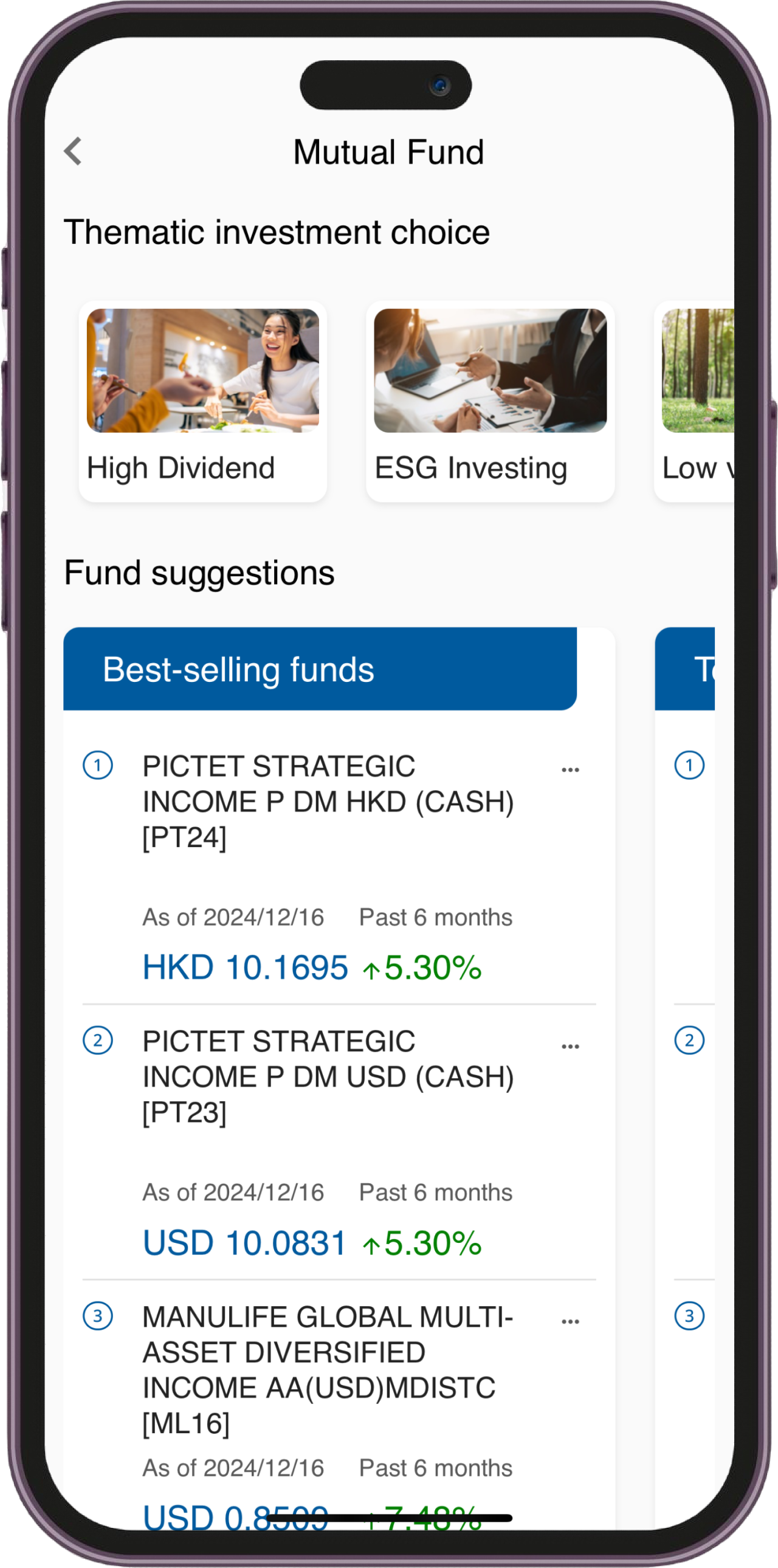Select the Best-selling funds header
778x1568 pixels.
[320, 669]
